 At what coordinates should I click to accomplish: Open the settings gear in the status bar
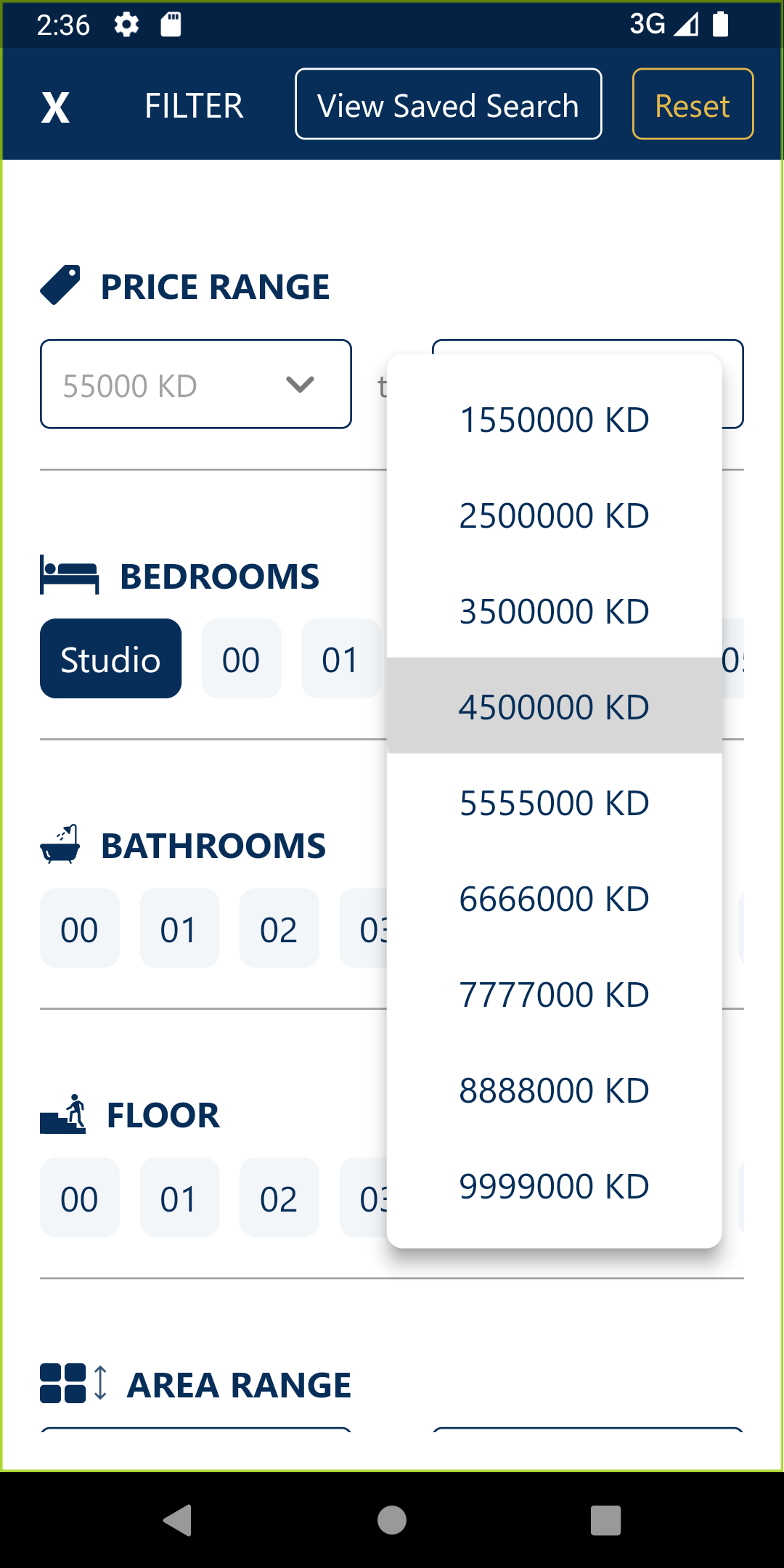(x=125, y=25)
